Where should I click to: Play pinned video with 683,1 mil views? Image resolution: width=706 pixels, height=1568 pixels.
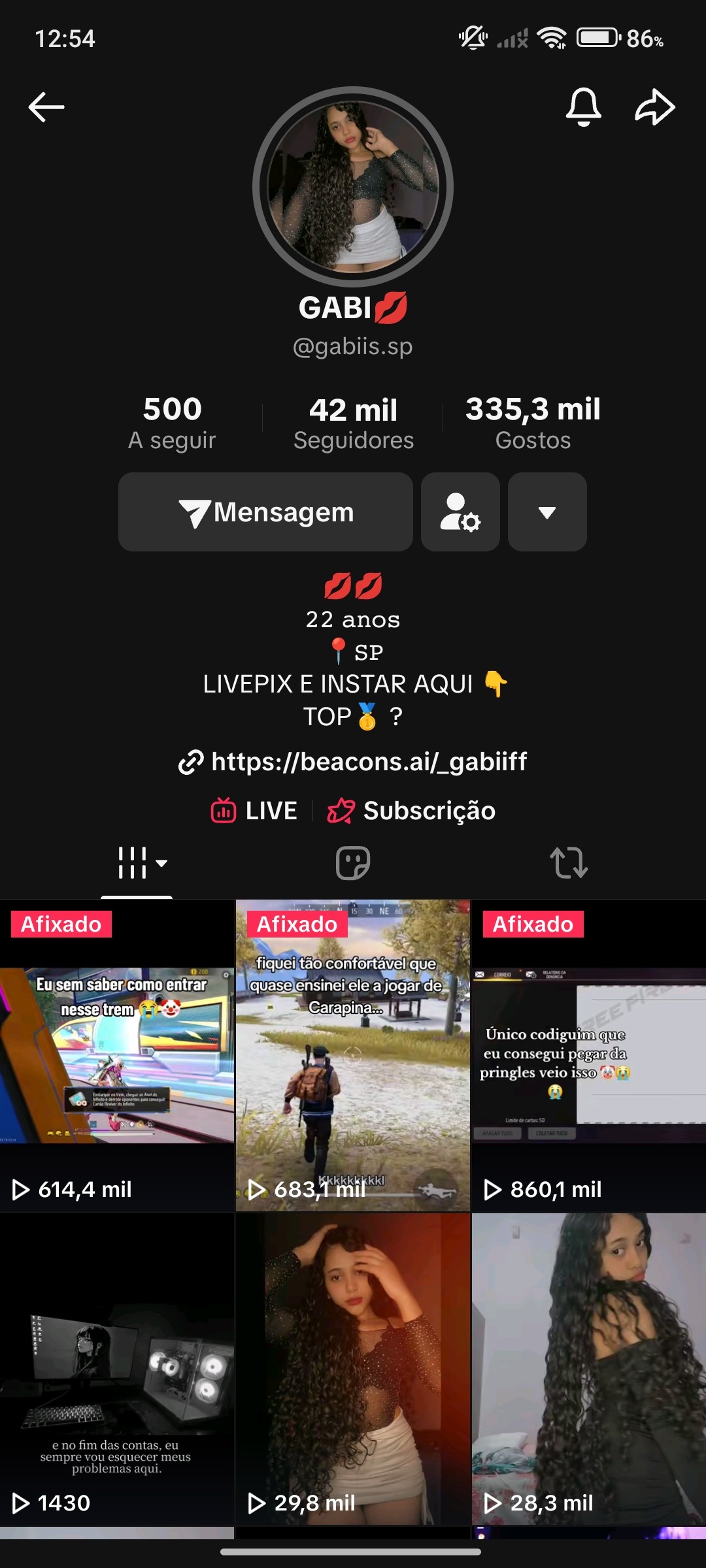353,1056
